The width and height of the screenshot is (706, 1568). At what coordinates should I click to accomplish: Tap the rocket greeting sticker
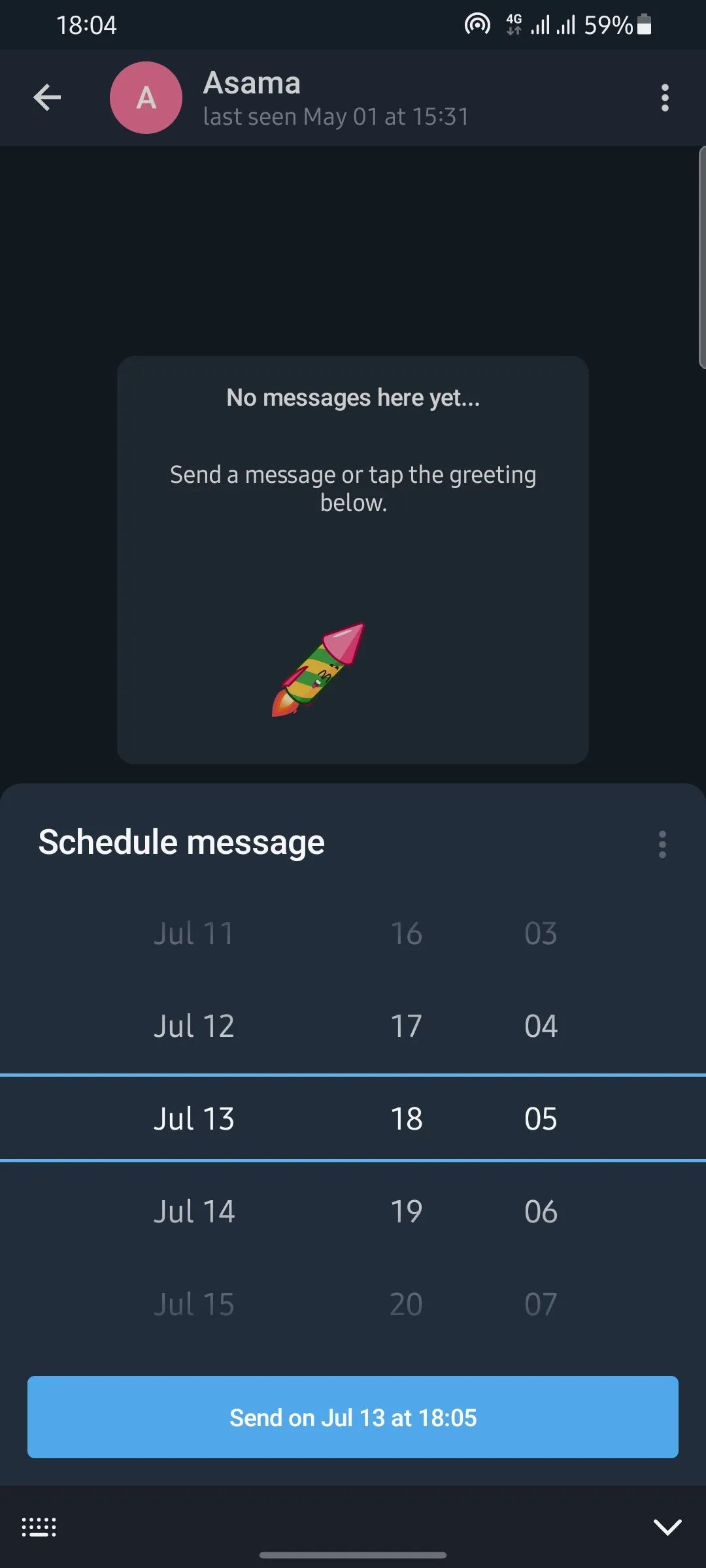click(318, 670)
